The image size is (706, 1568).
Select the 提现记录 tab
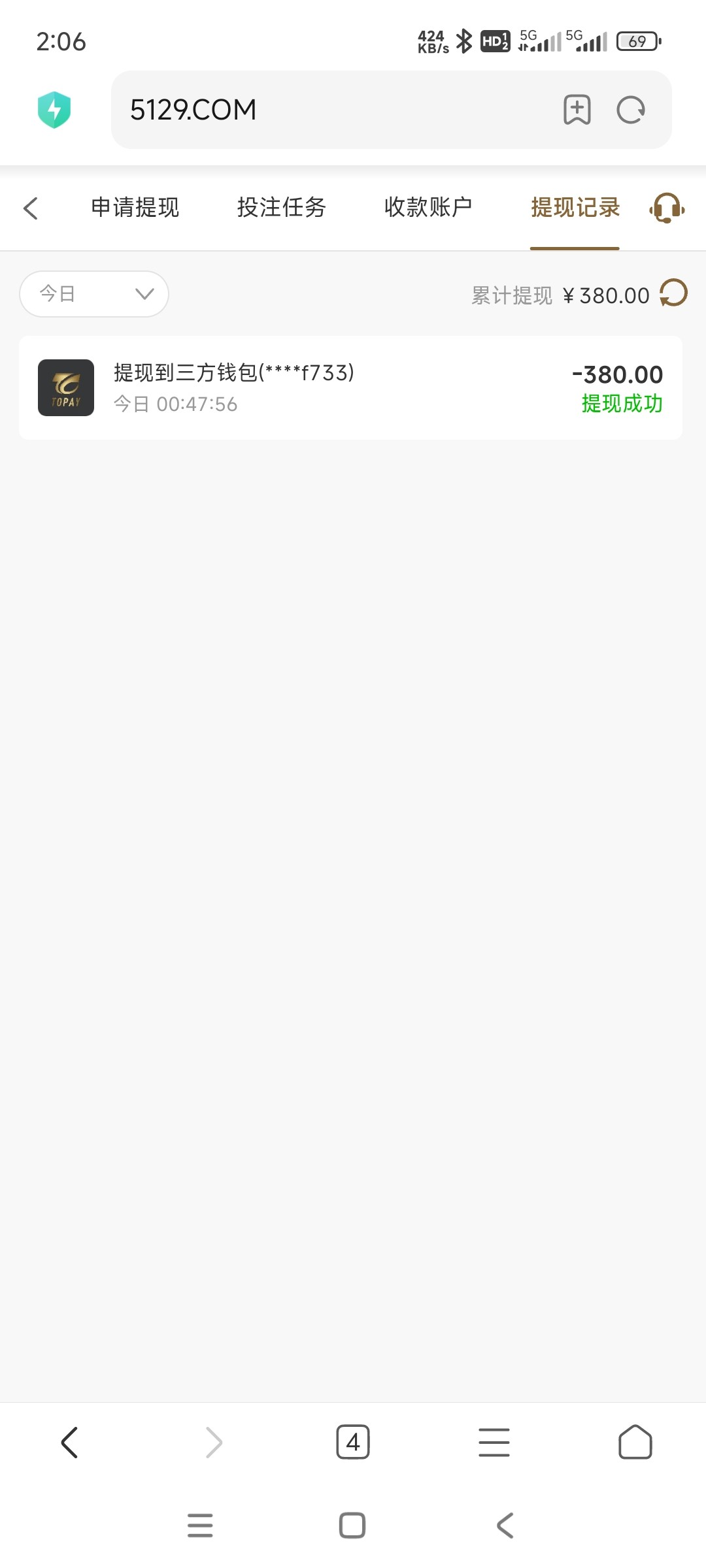point(575,208)
